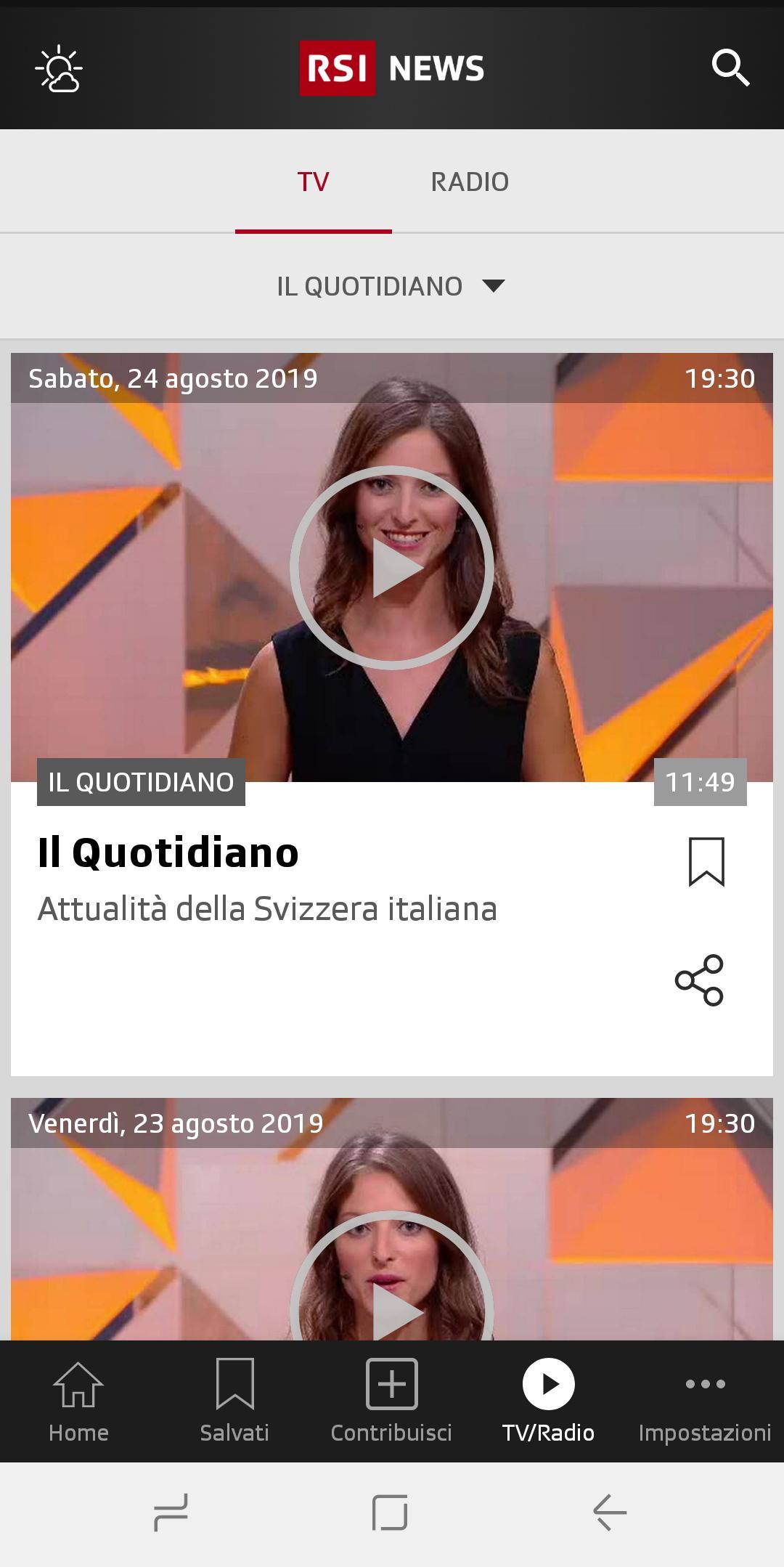Screen dimensions: 784x1567
Task: Switch to the RADIO tab
Action: 470,182
